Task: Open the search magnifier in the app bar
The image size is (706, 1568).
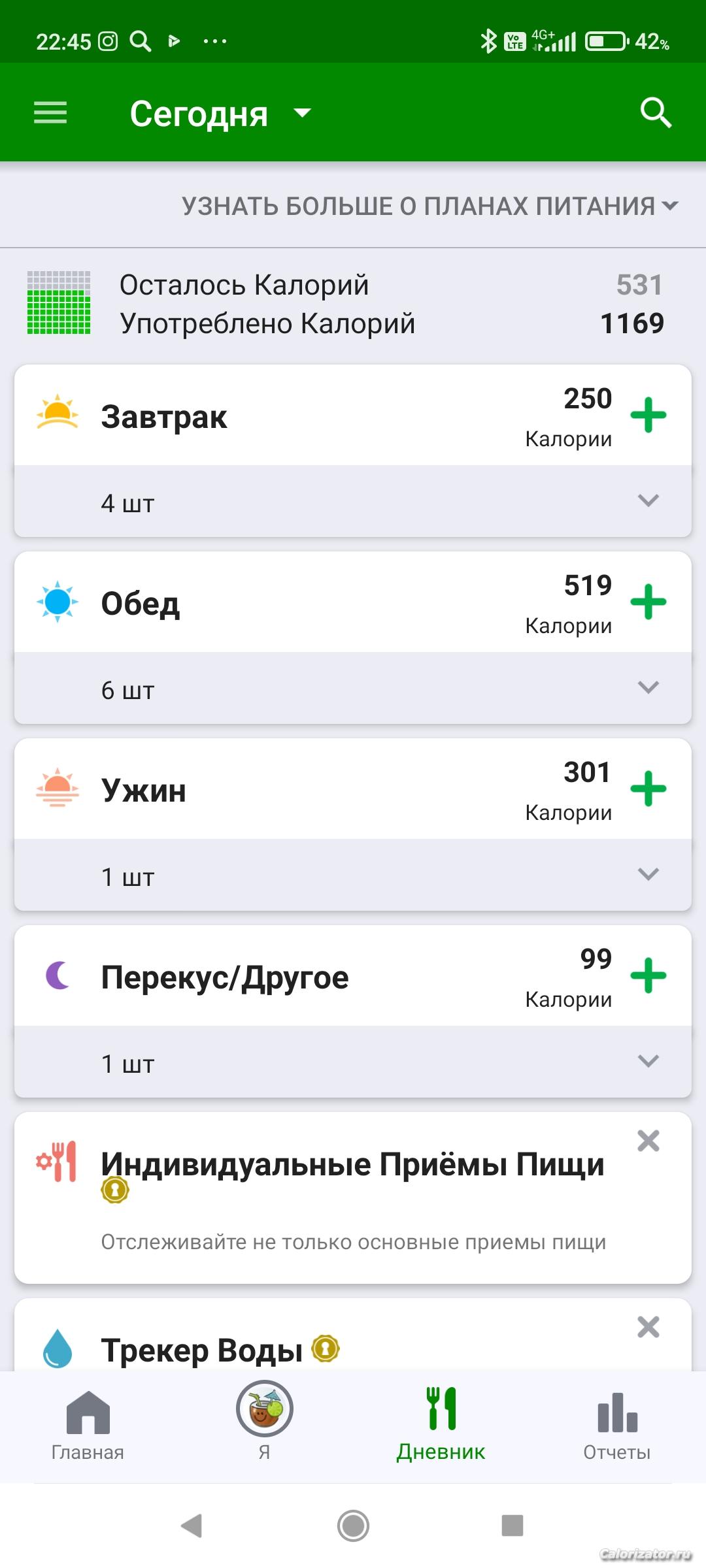Action: pos(656,113)
